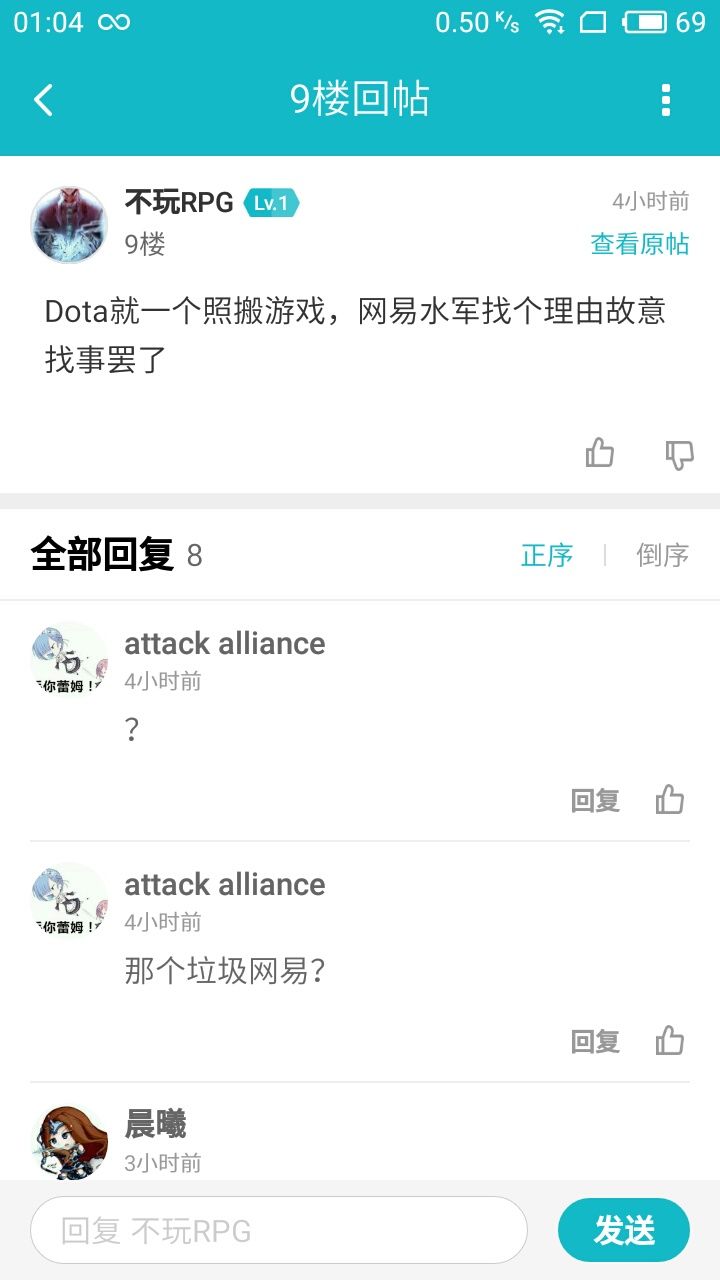The height and width of the screenshot is (1280, 720).
Task: Like attack alliance's "？" comment
Action: (670, 799)
